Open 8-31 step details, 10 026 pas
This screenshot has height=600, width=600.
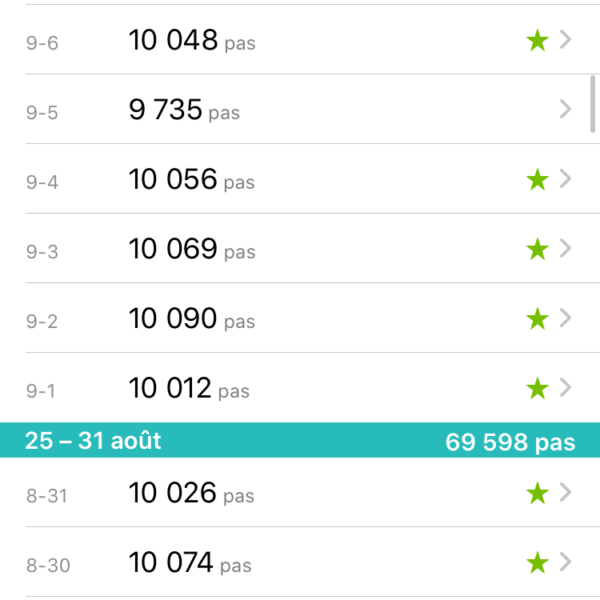coord(300,493)
